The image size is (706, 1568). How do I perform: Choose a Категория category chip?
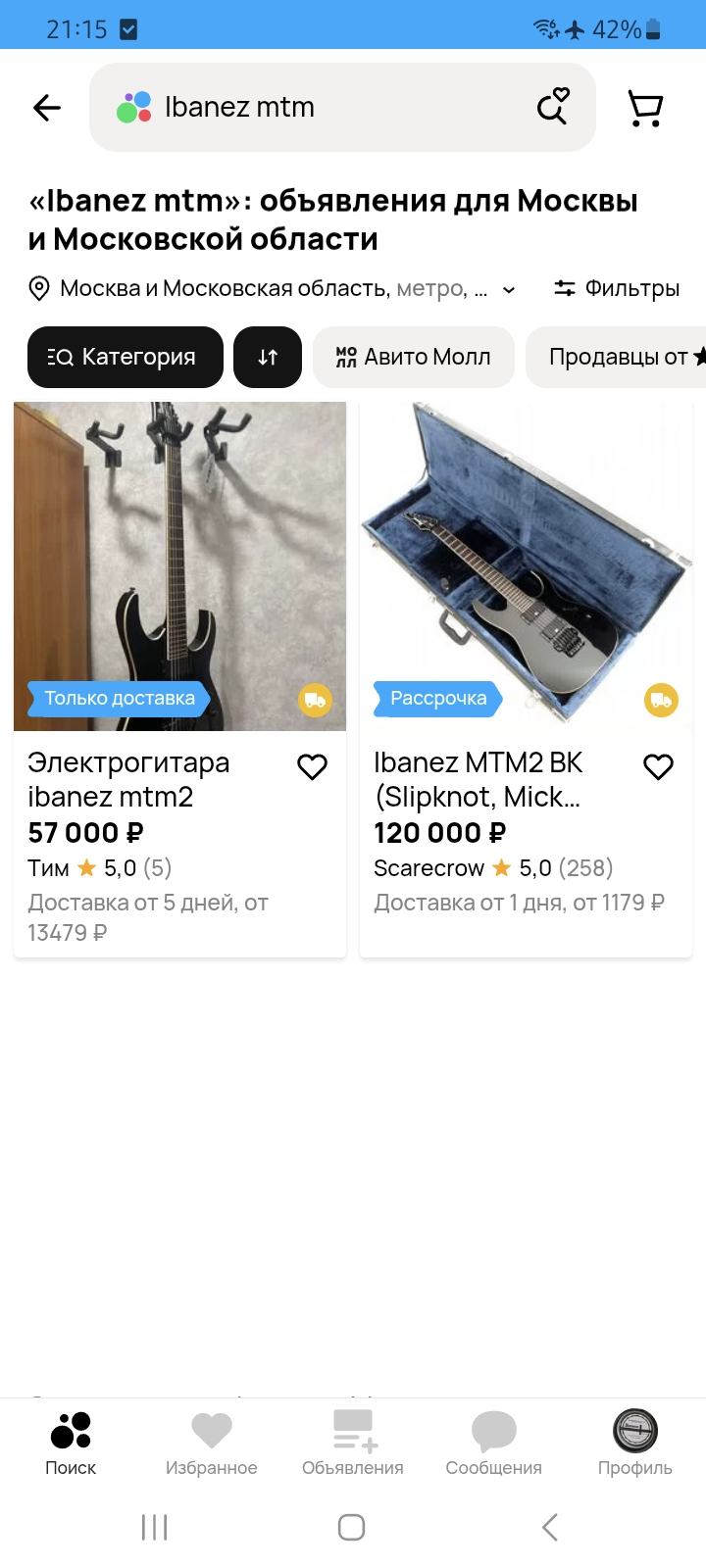coord(125,358)
